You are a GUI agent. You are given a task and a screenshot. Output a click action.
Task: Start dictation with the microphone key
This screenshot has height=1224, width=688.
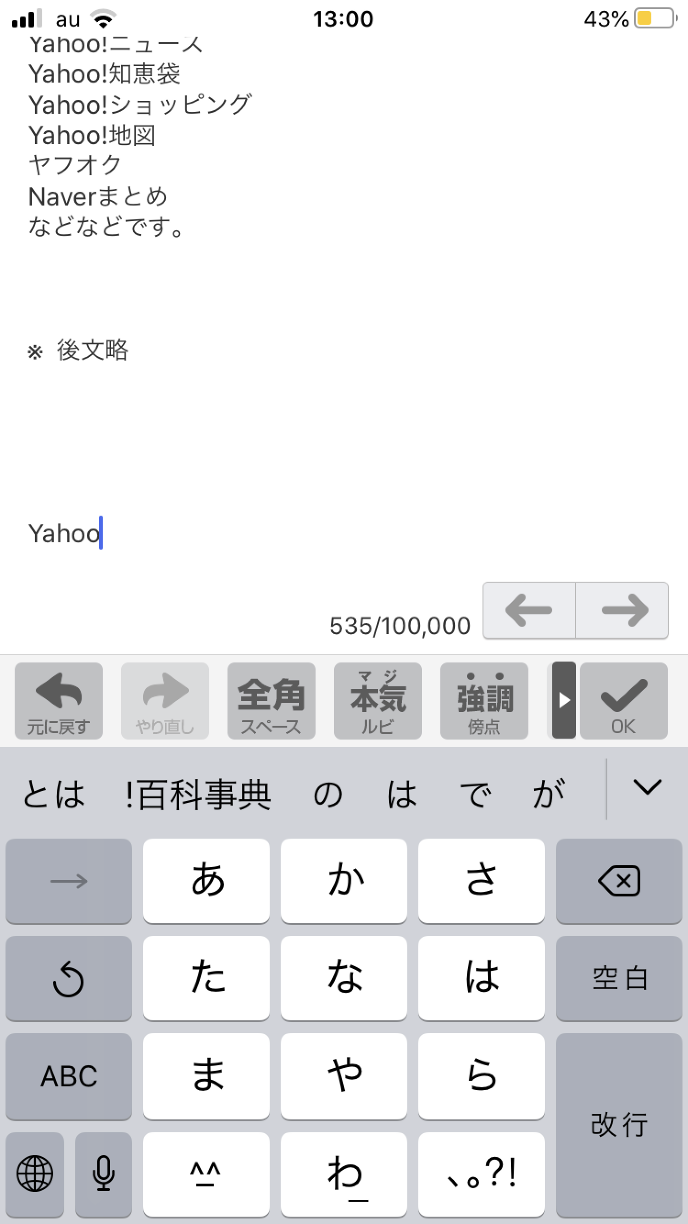point(103,1173)
